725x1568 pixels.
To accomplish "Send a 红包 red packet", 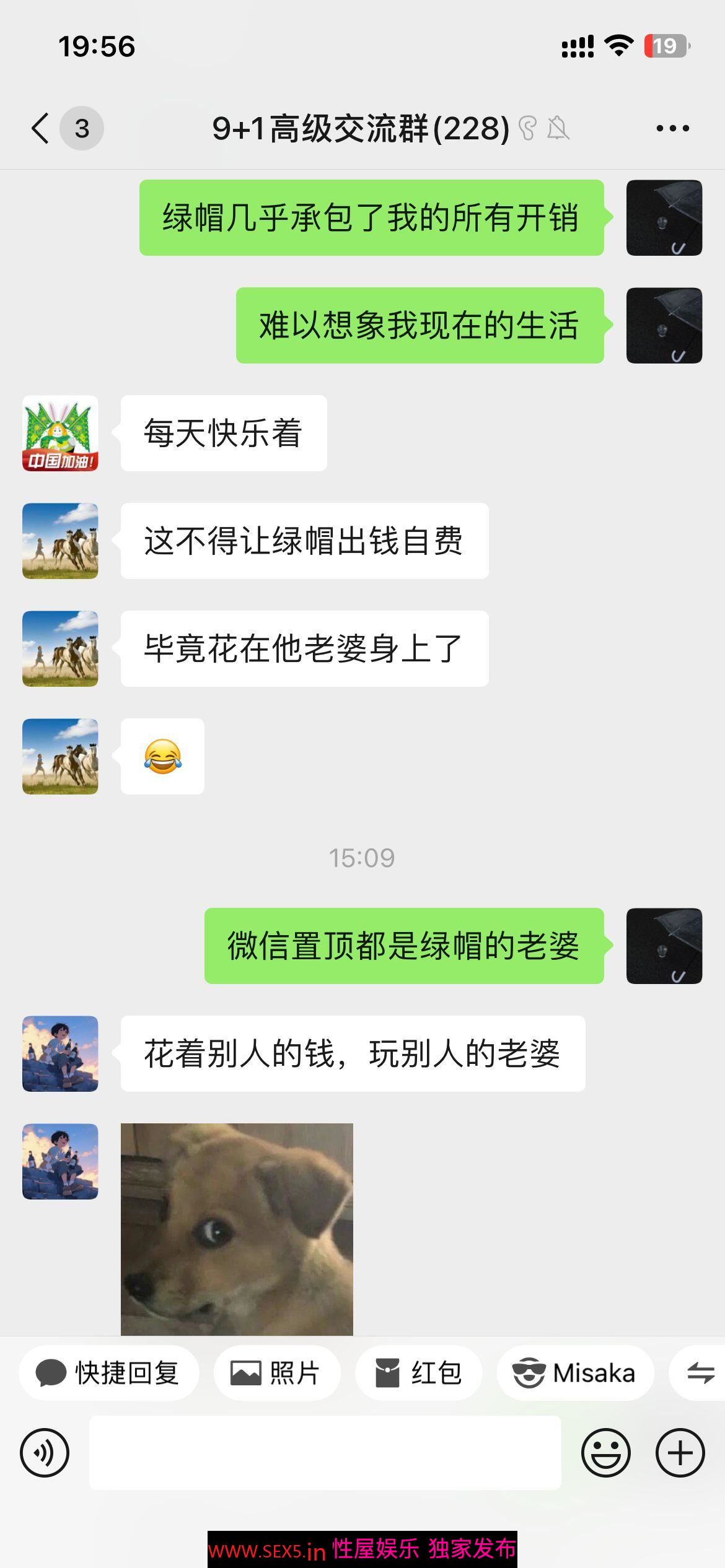I will pyautogui.click(x=419, y=1373).
